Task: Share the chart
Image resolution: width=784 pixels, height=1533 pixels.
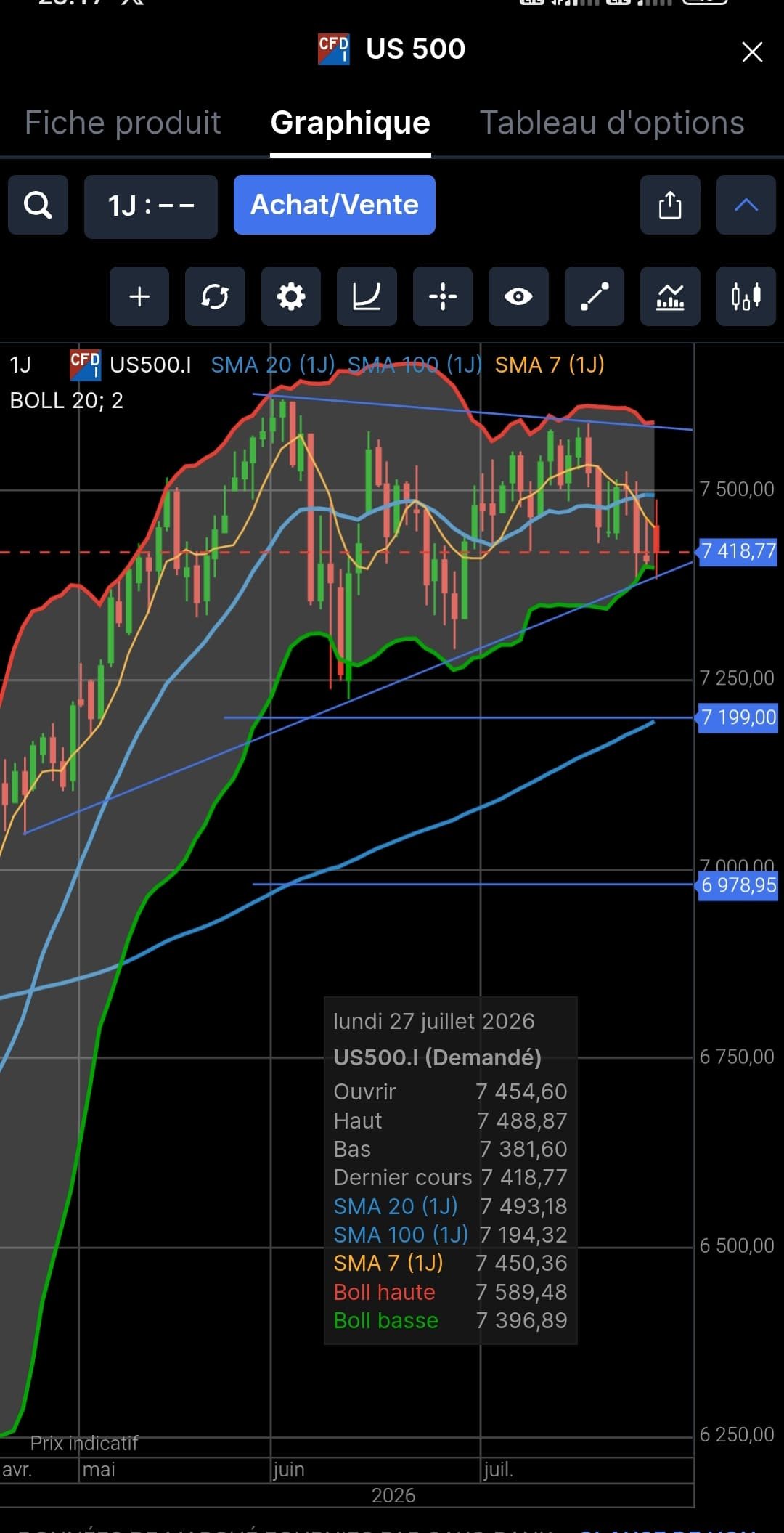Action: (x=670, y=205)
